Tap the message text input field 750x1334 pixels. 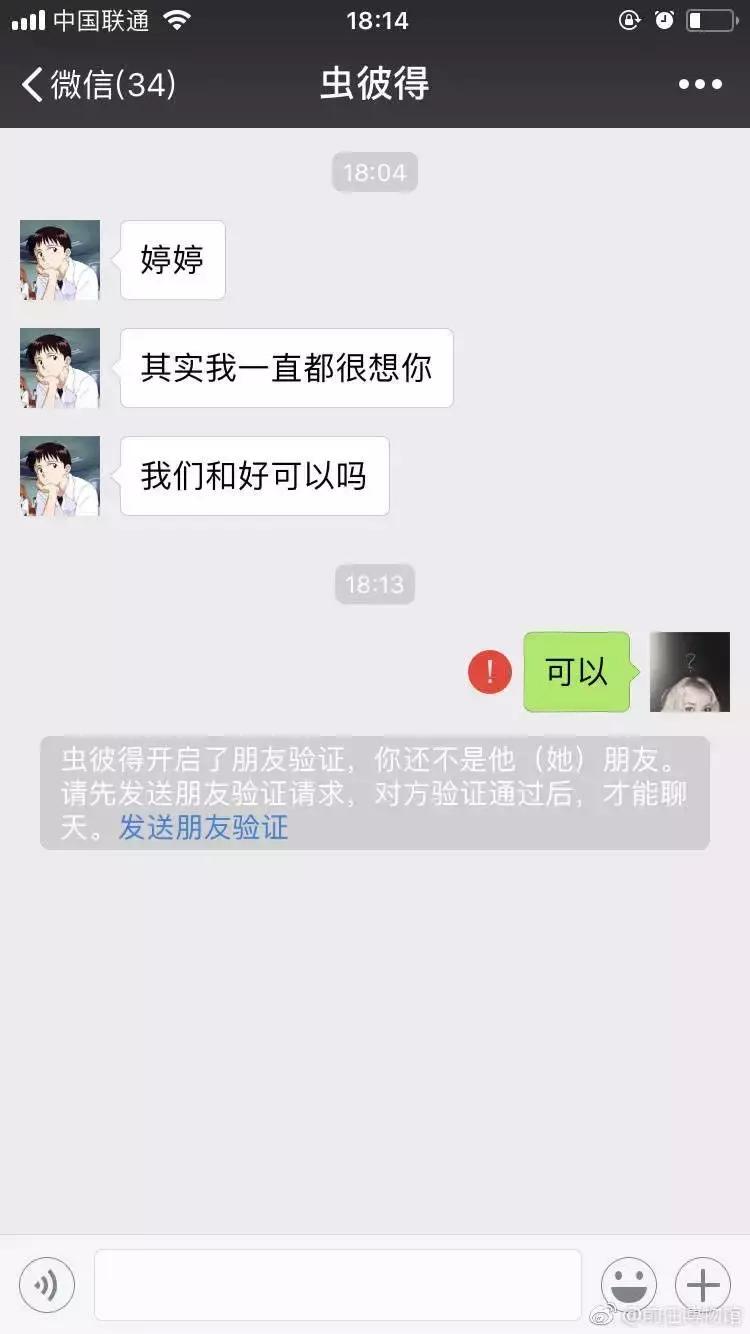[x=337, y=1285]
